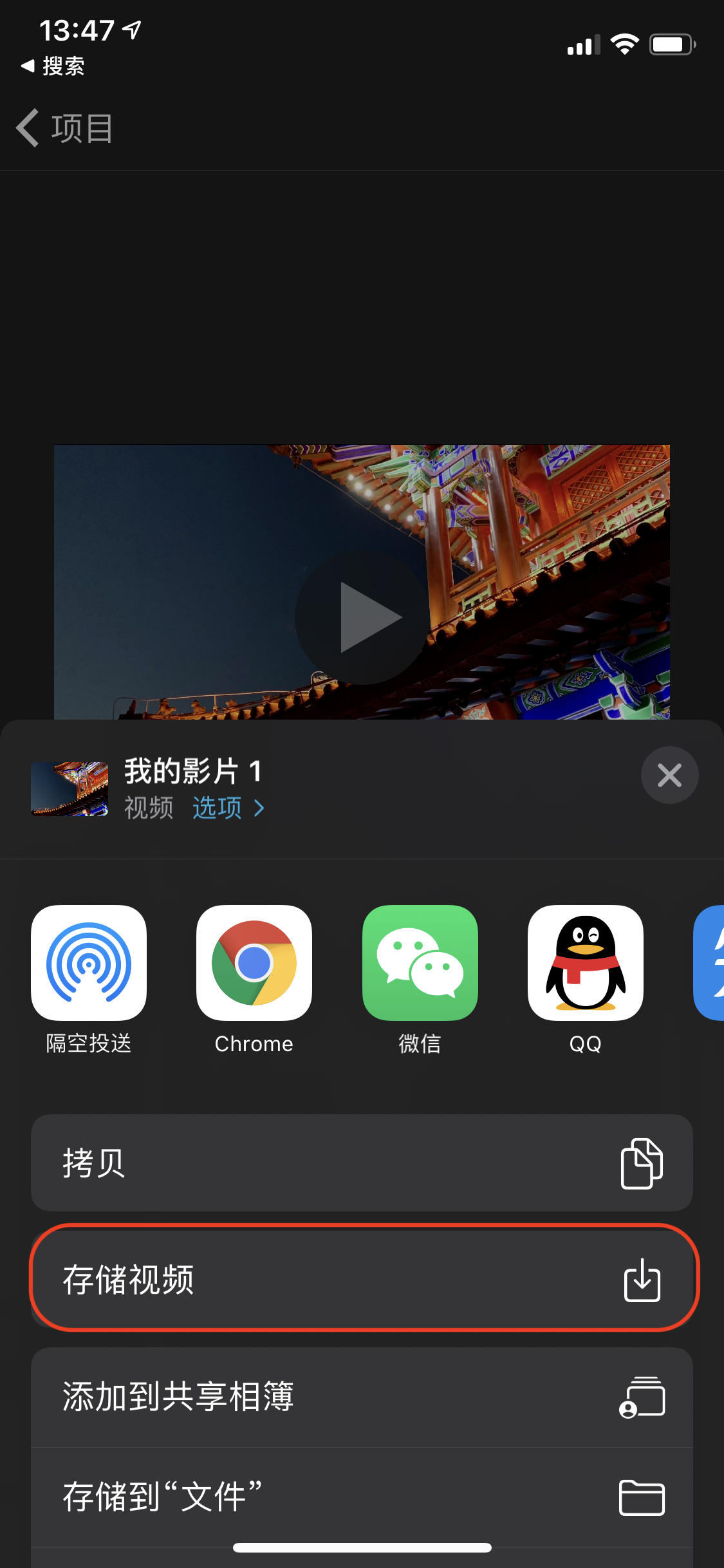Tap the video thumbnail in the share sheet

click(70, 789)
